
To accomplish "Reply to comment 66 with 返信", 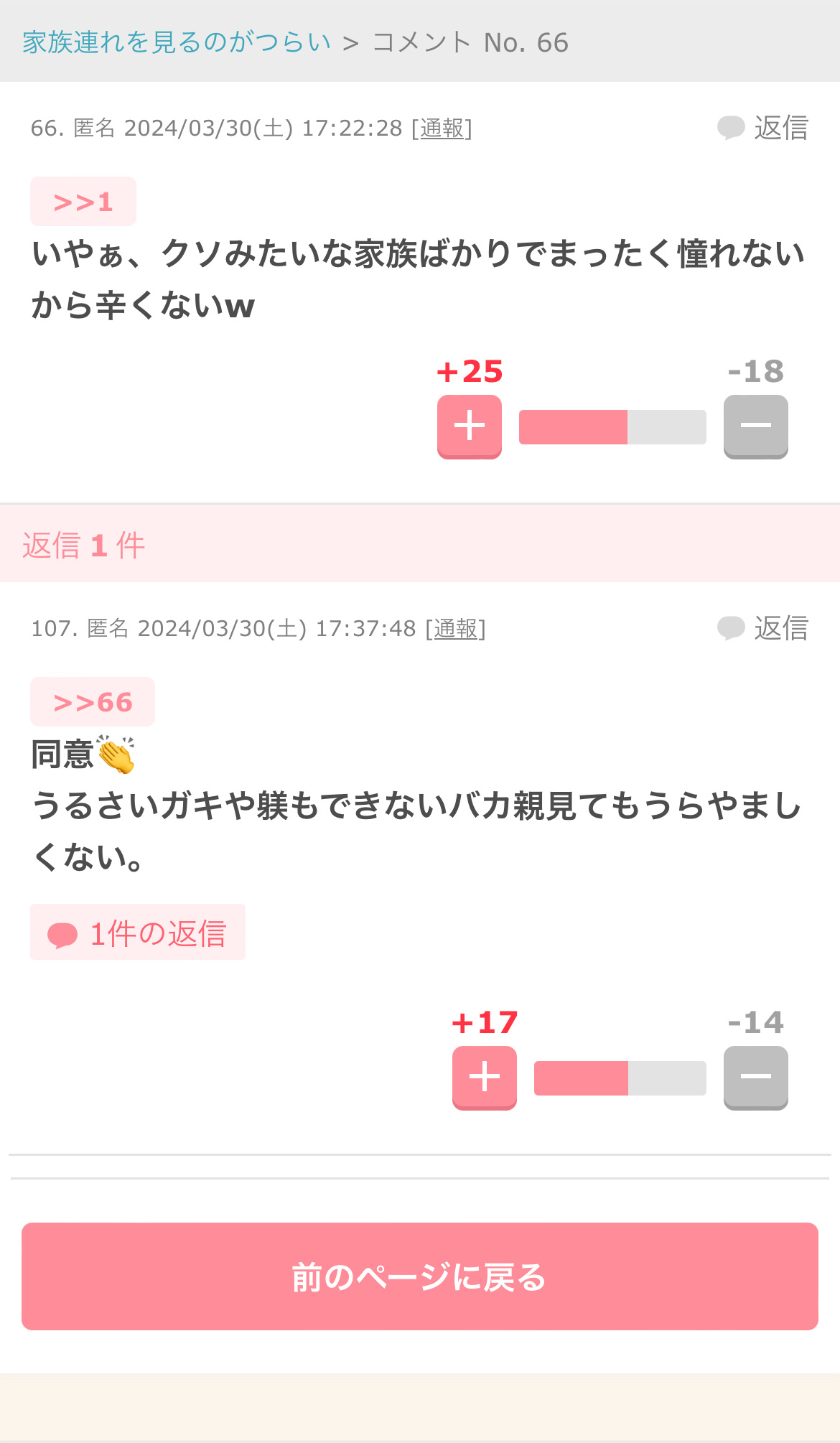I will [x=762, y=128].
